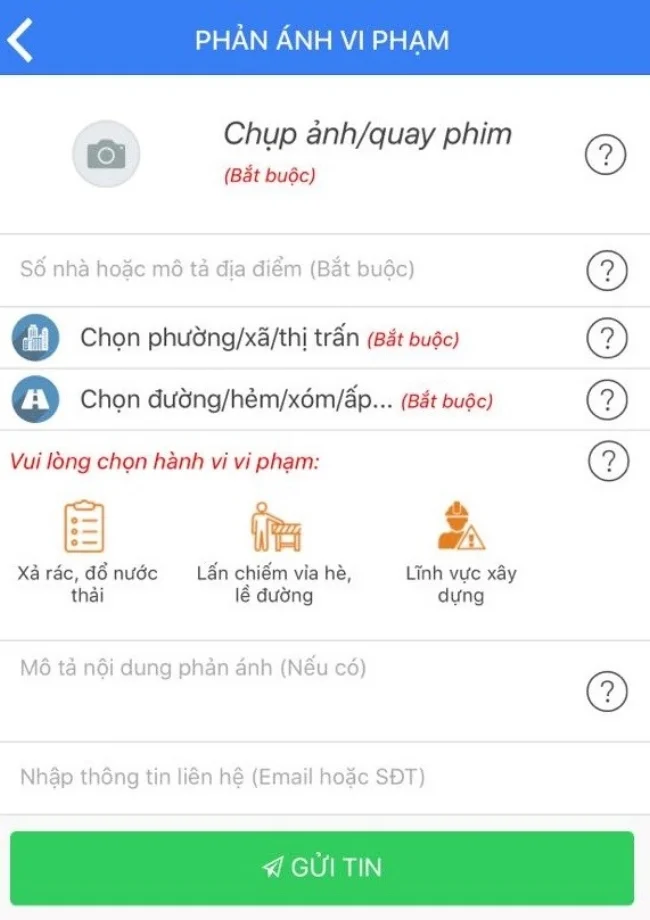Go back using the header arrow
This screenshot has height=920, width=650.
pos(21,40)
